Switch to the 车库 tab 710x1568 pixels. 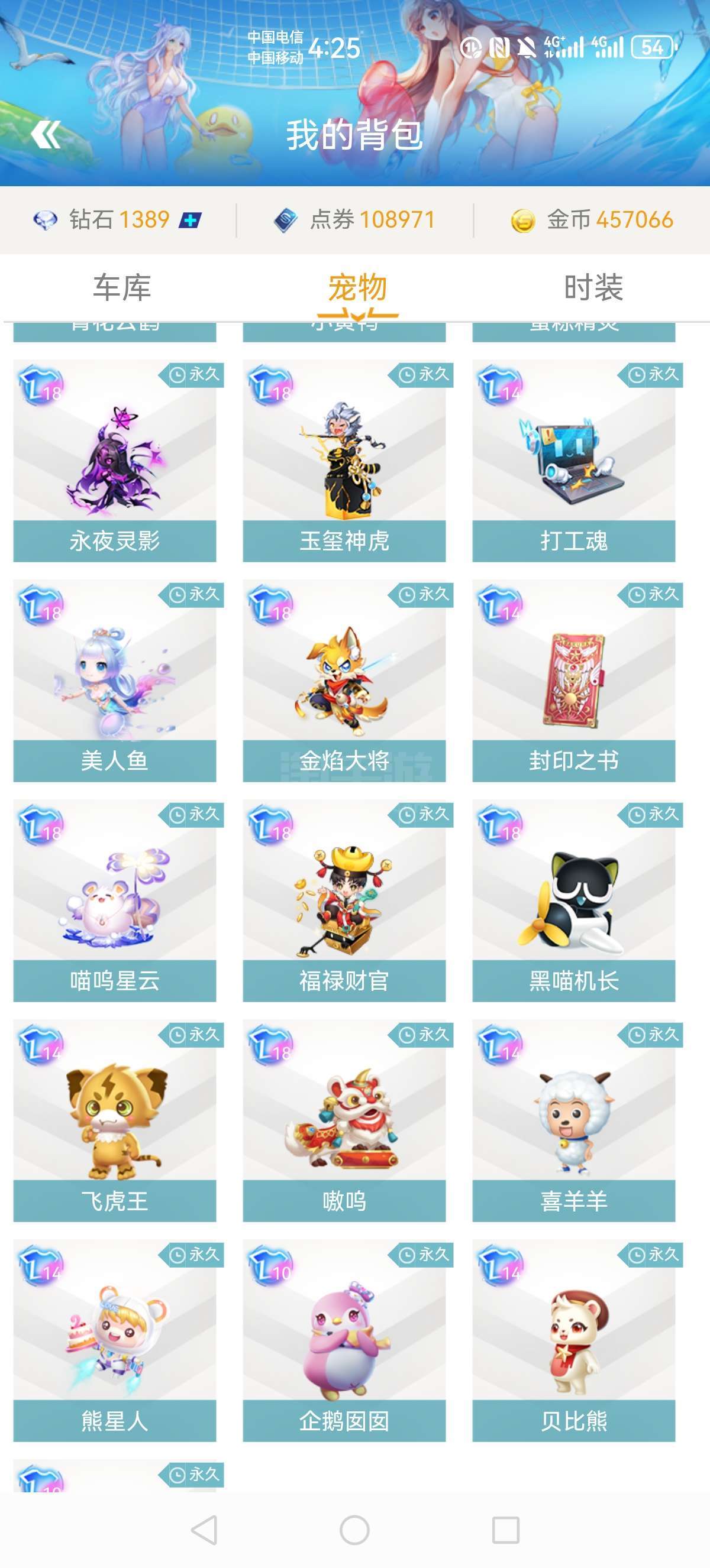tap(122, 287)
